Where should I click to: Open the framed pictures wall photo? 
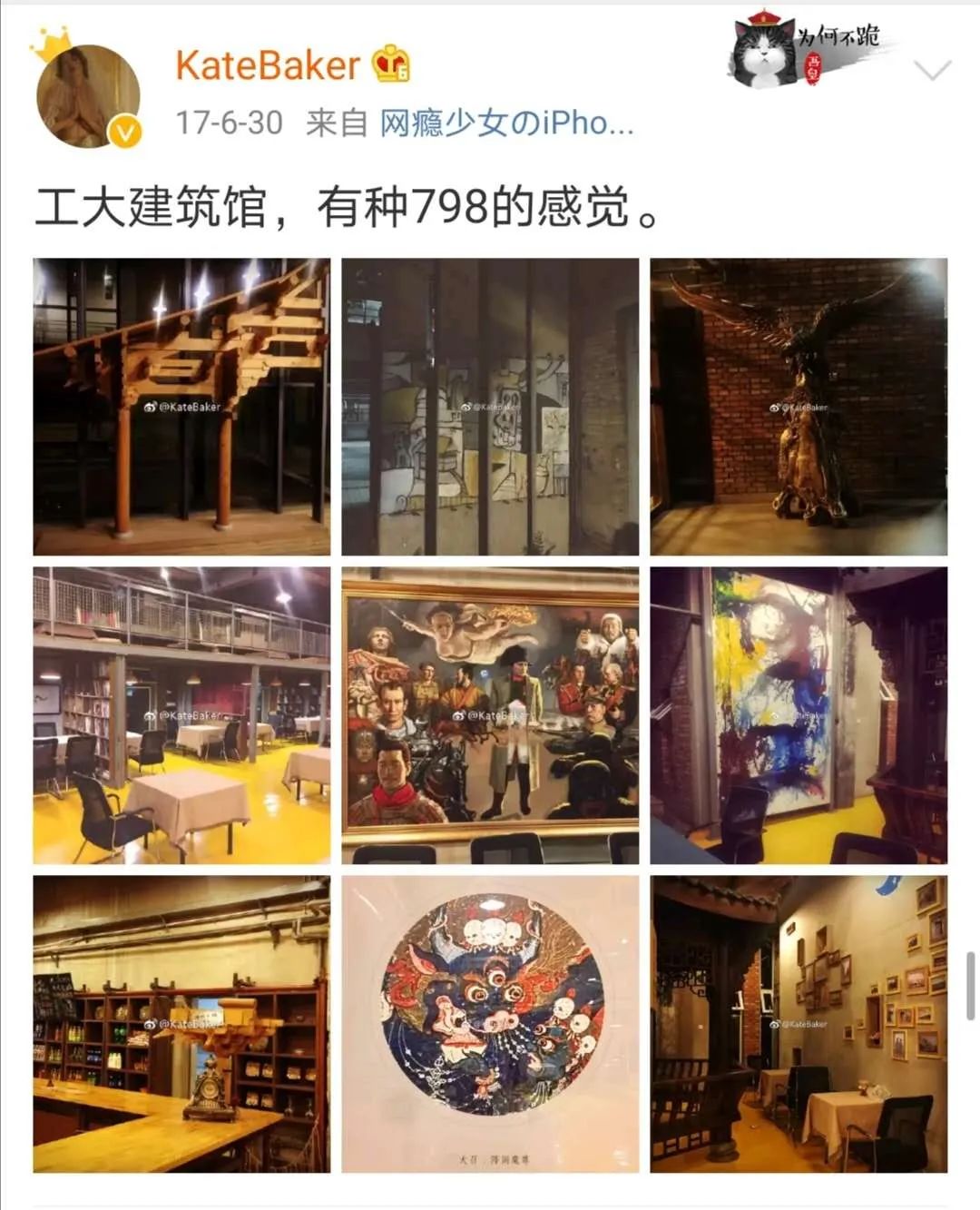tap(799, 1024)
